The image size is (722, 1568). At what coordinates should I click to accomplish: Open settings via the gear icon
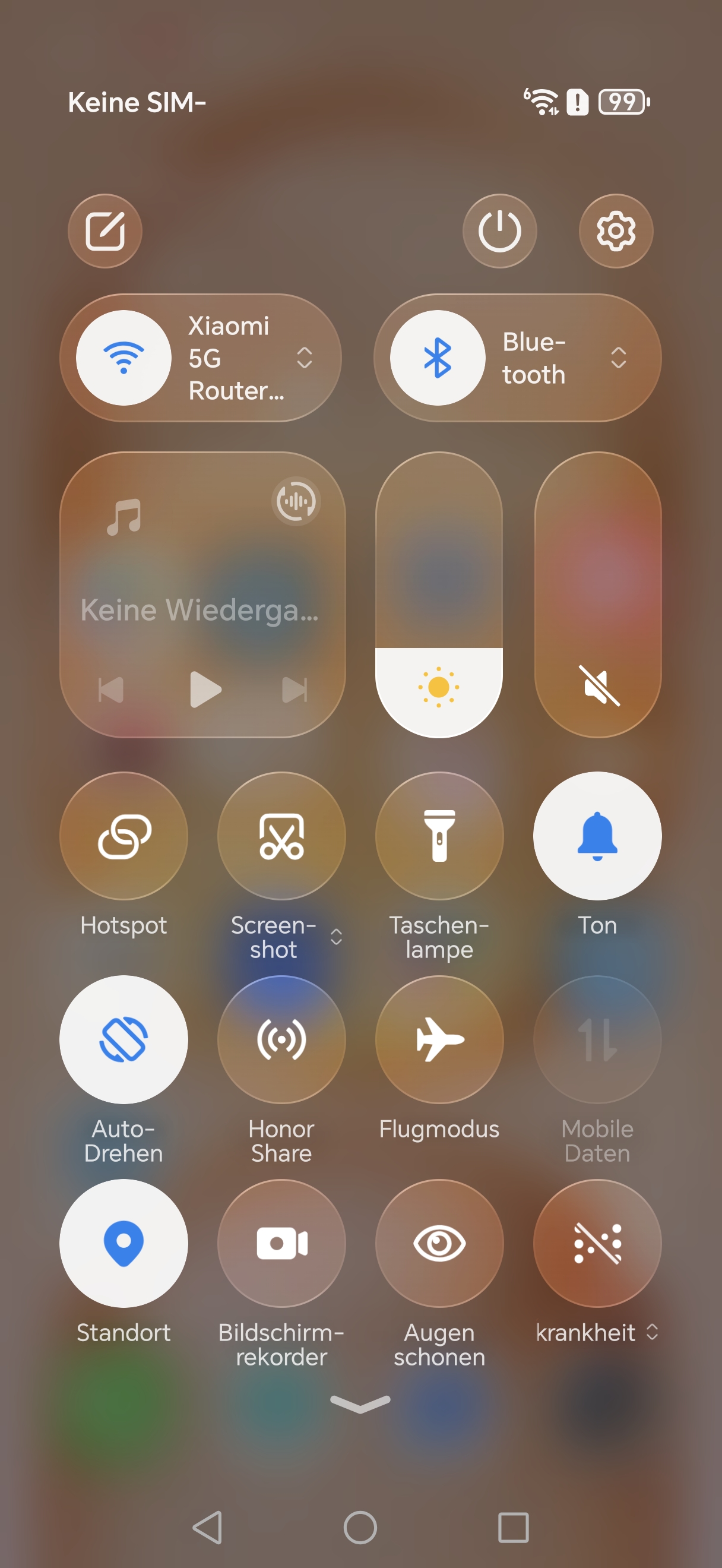[616, 230]
